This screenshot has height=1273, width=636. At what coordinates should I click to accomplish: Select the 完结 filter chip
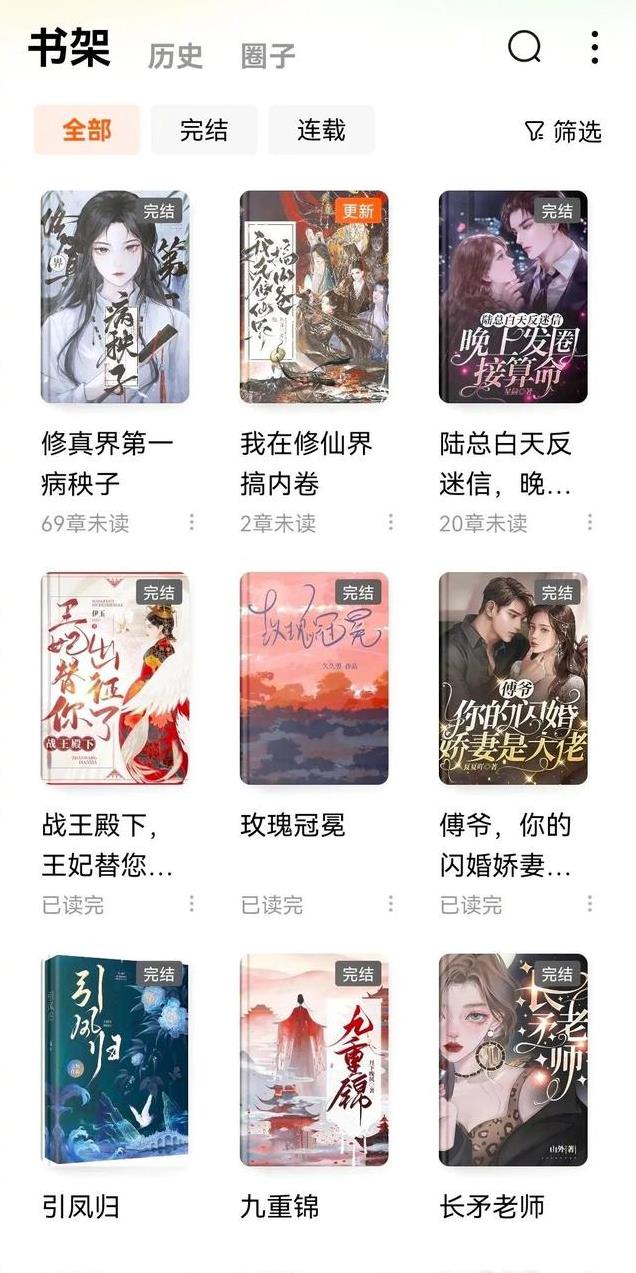[x=204, y=130]
